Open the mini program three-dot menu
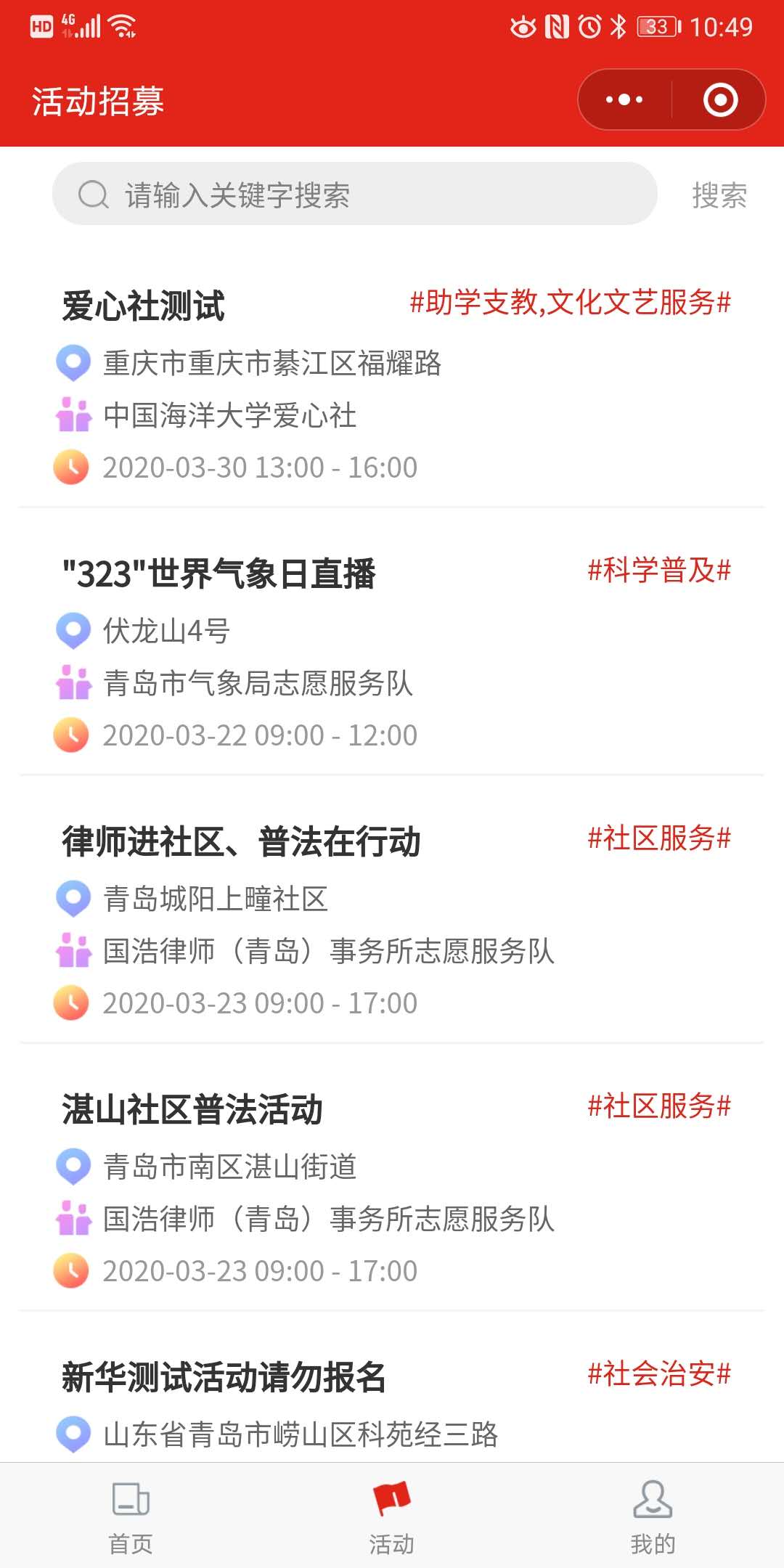Viewport: 784px width, 1568px height. click(x=624, y=99)
